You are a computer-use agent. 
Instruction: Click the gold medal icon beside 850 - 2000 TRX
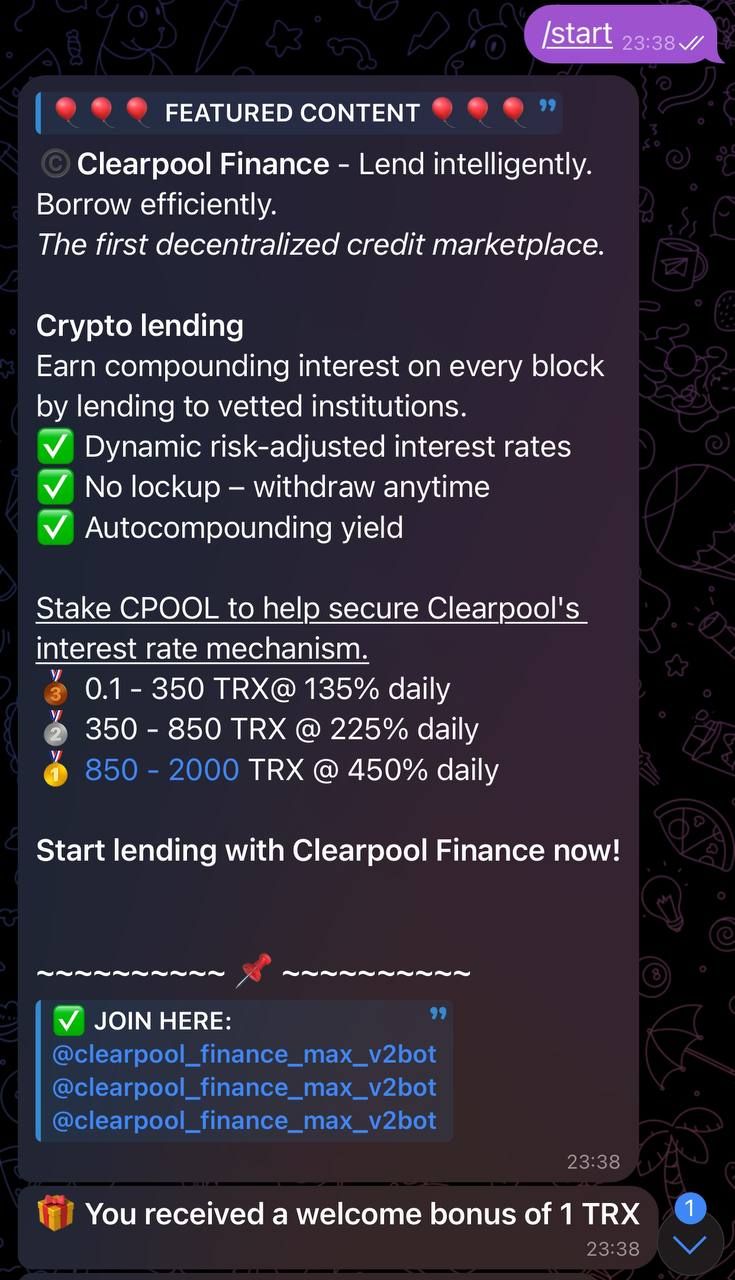[55, 770]
